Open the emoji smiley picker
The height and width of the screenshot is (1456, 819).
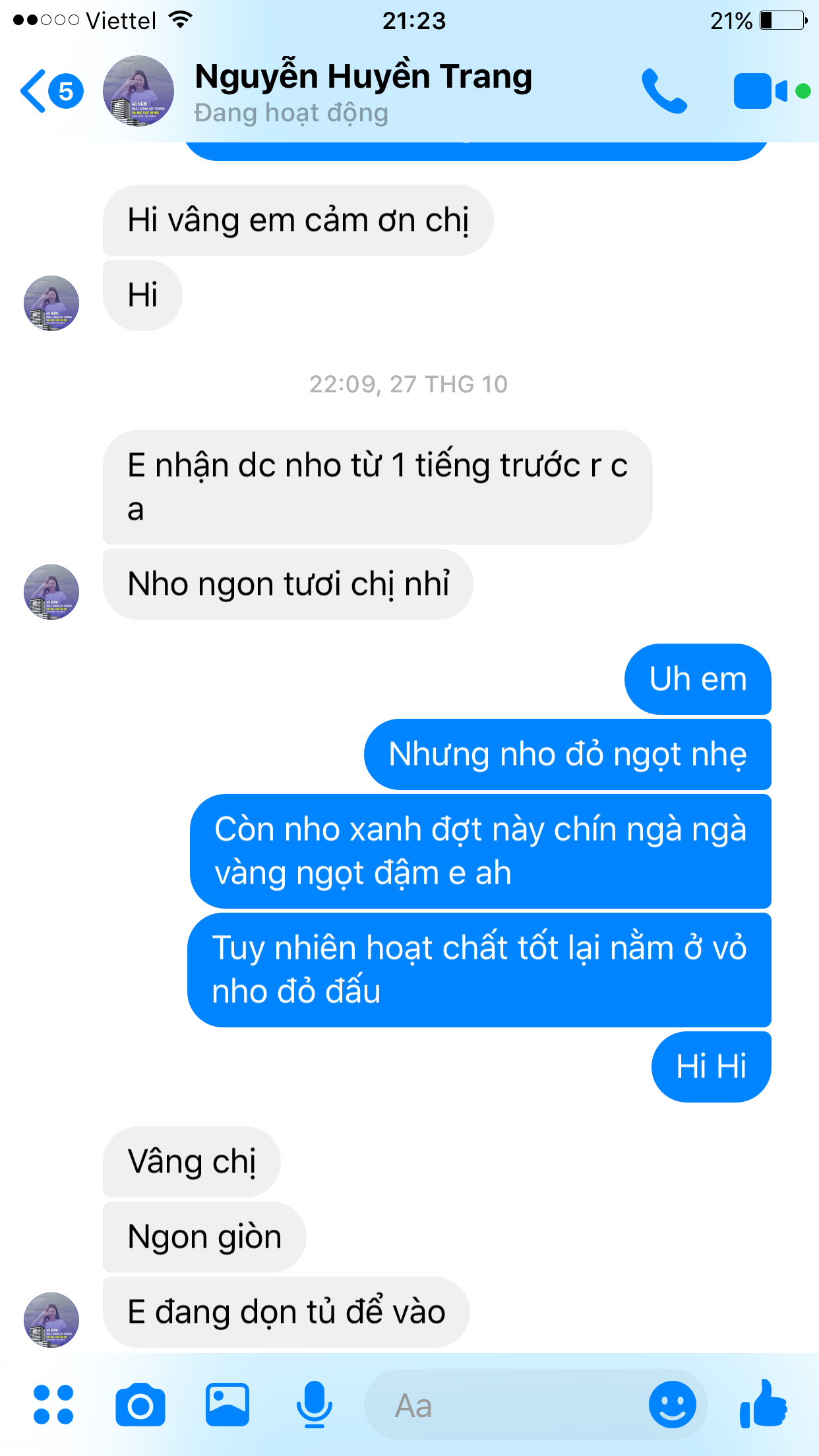tap(672, 1405)
